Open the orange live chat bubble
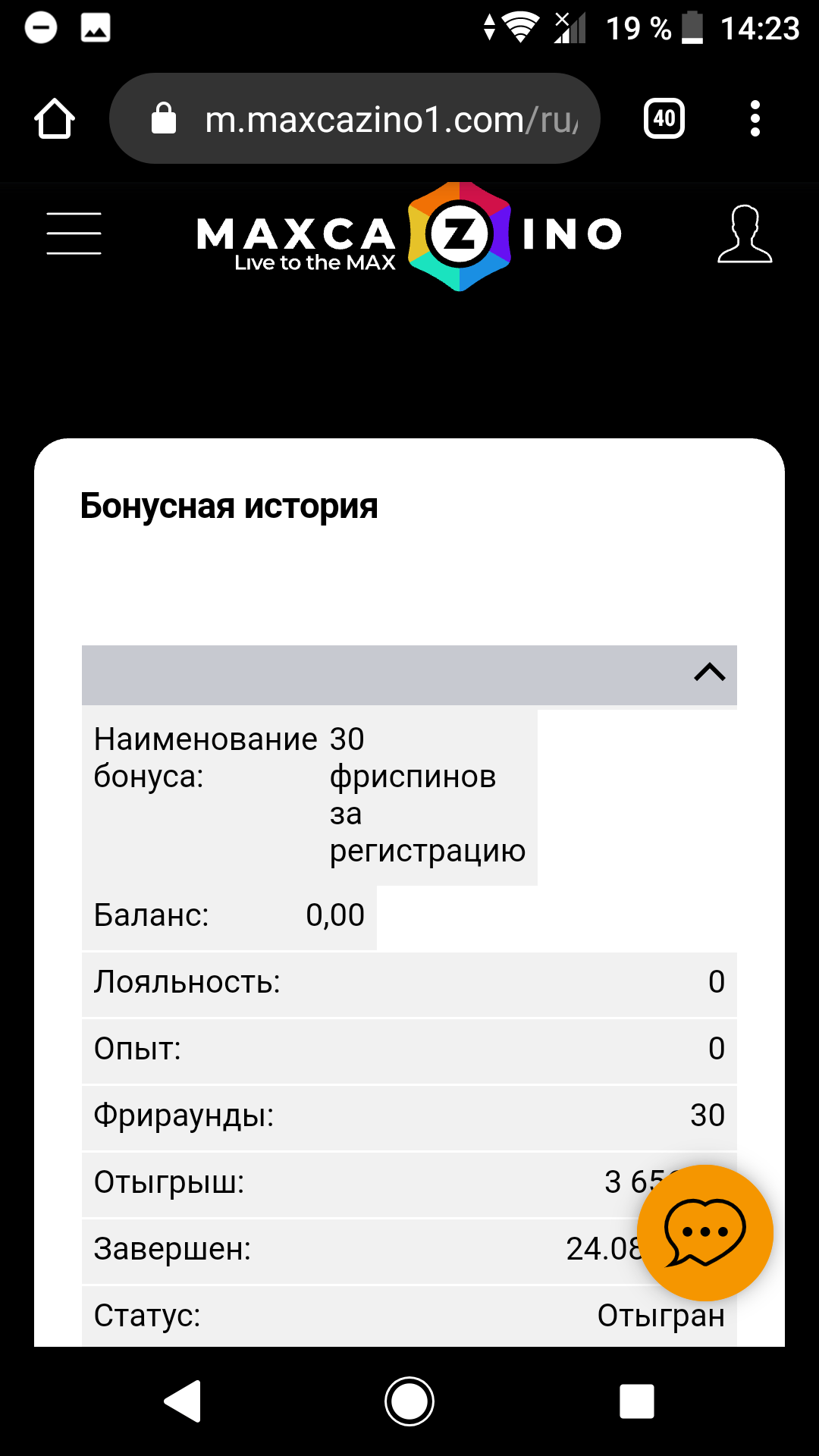Viewport: 819px width, 1456px height. click(705, 1233)
